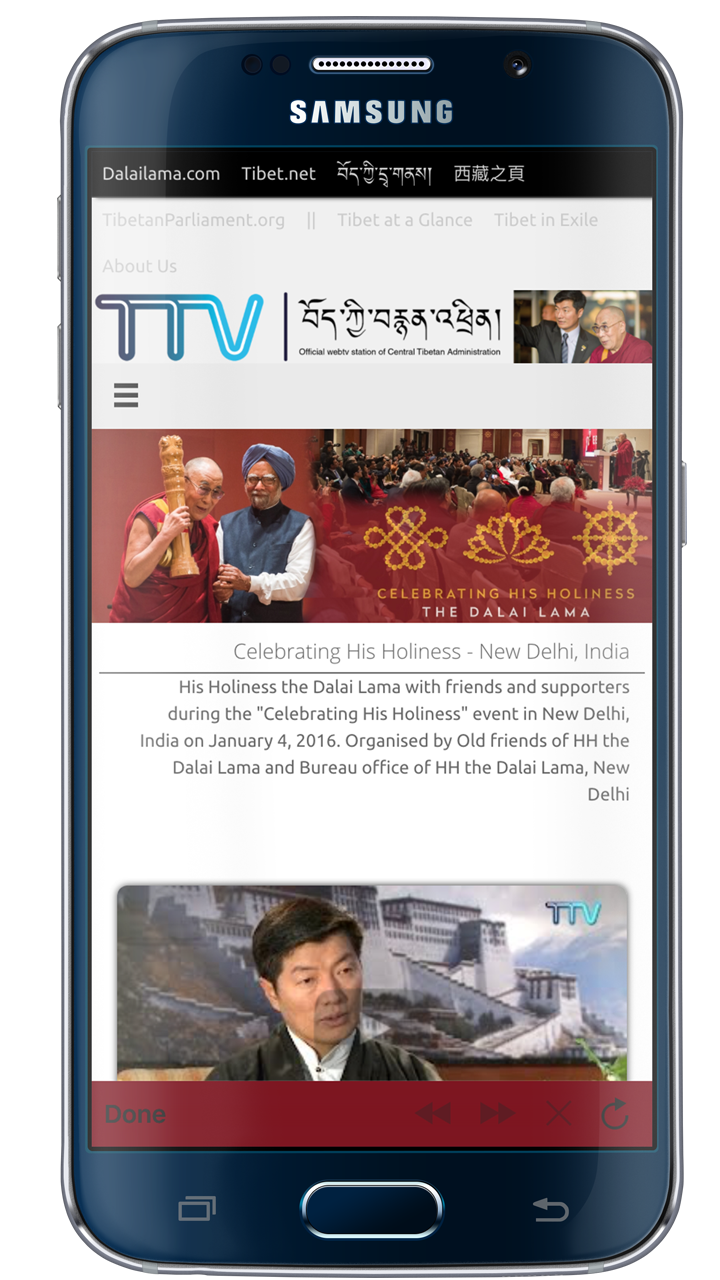Go forward to the next web page

coord(497,1114)
